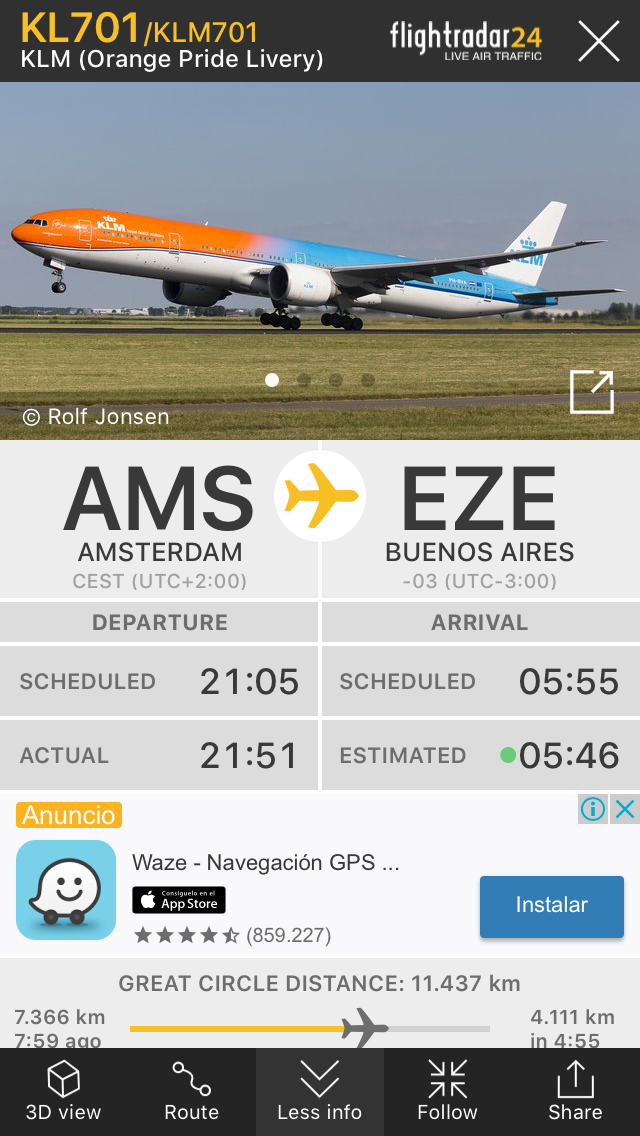Dismiss the Waze advertisement
The height and width of the screenshot is (1136, 640).
coord(626,809)
